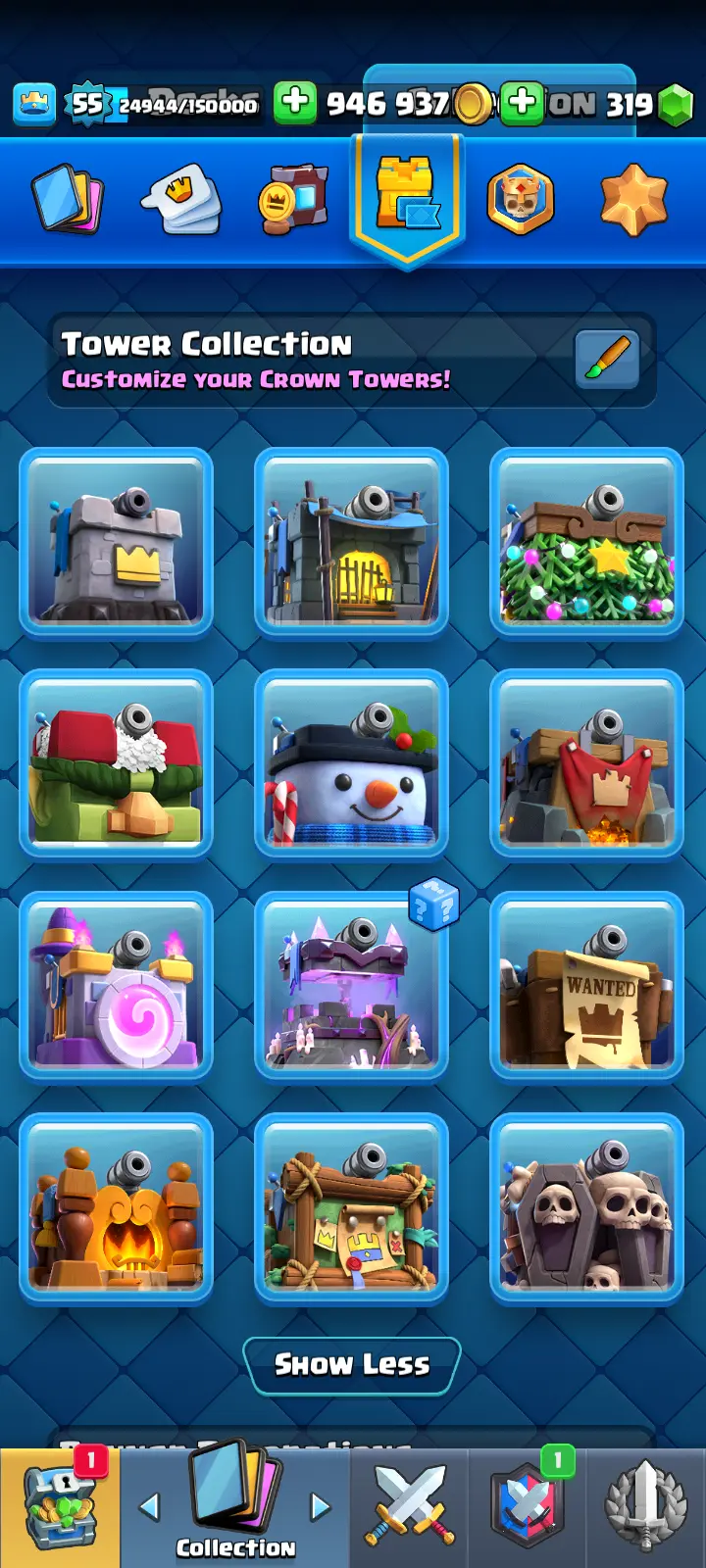Open the shop chest tab in bottom navigation
The height and width of the screenshot is (1568, 706).
(60, 1509)
